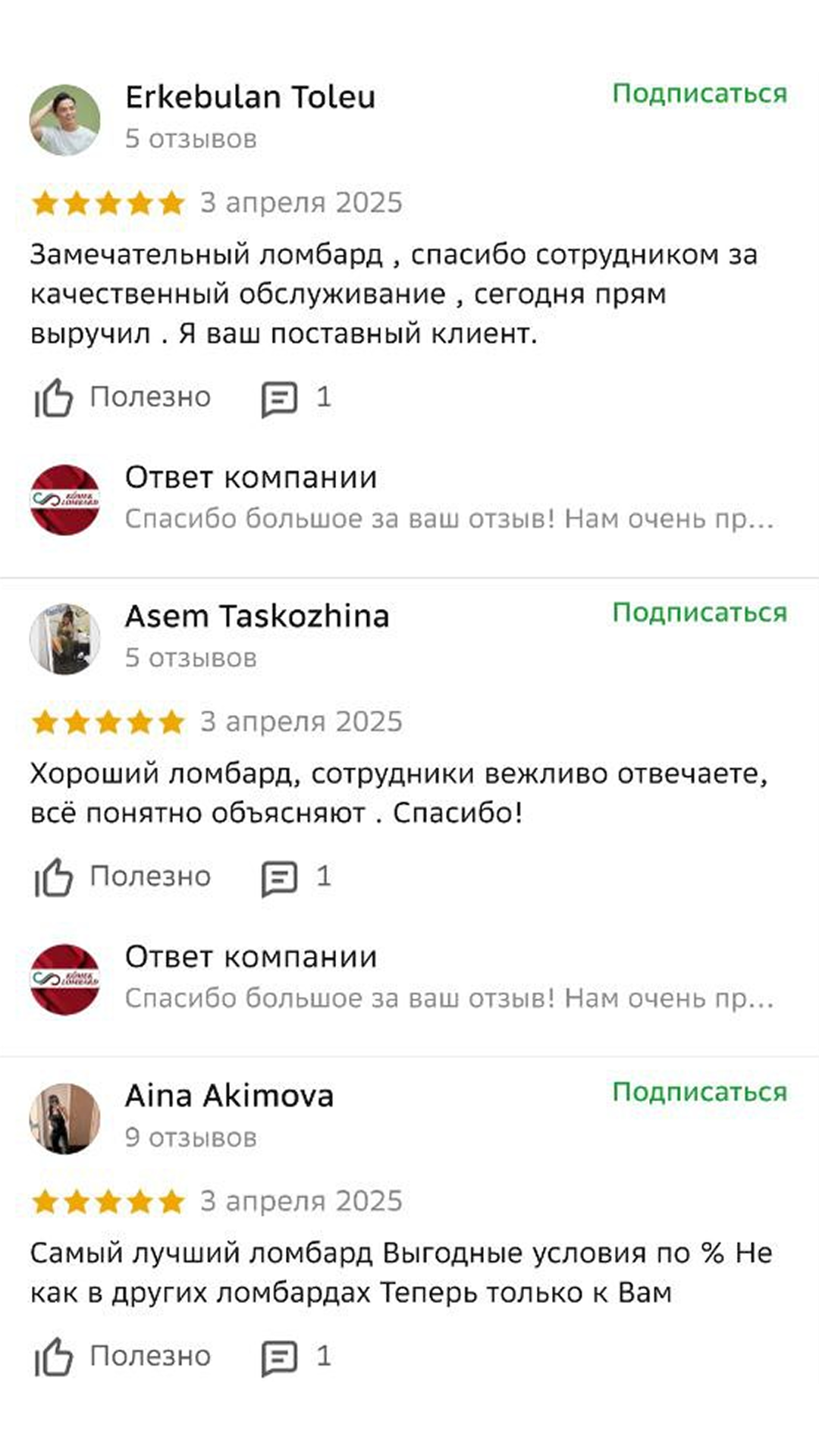Open Aina Akimova's profile avatar

tap(64, 1119)
